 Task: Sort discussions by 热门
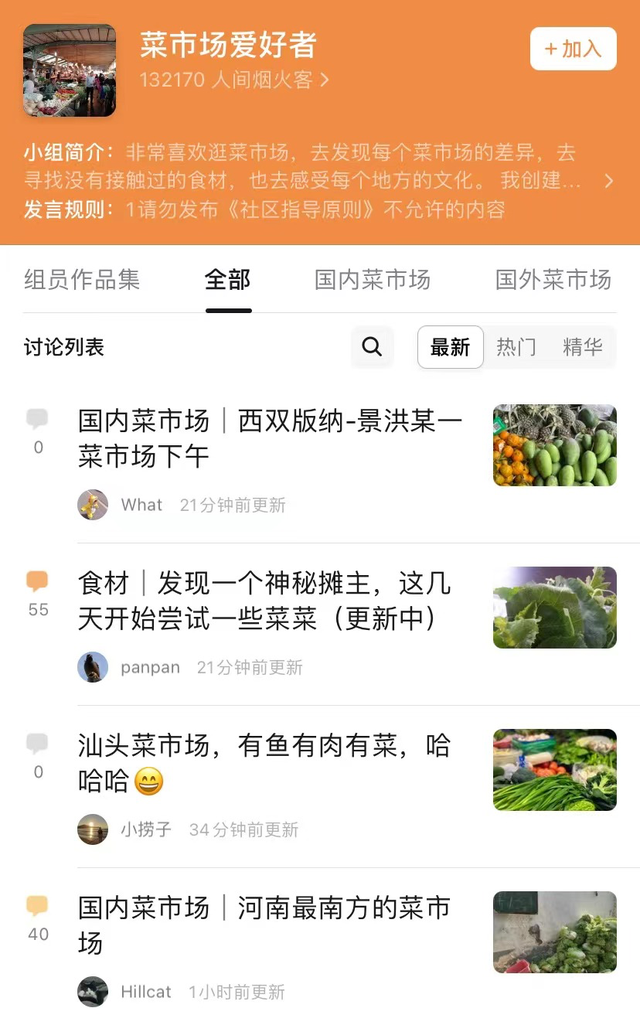click(516, 347)
